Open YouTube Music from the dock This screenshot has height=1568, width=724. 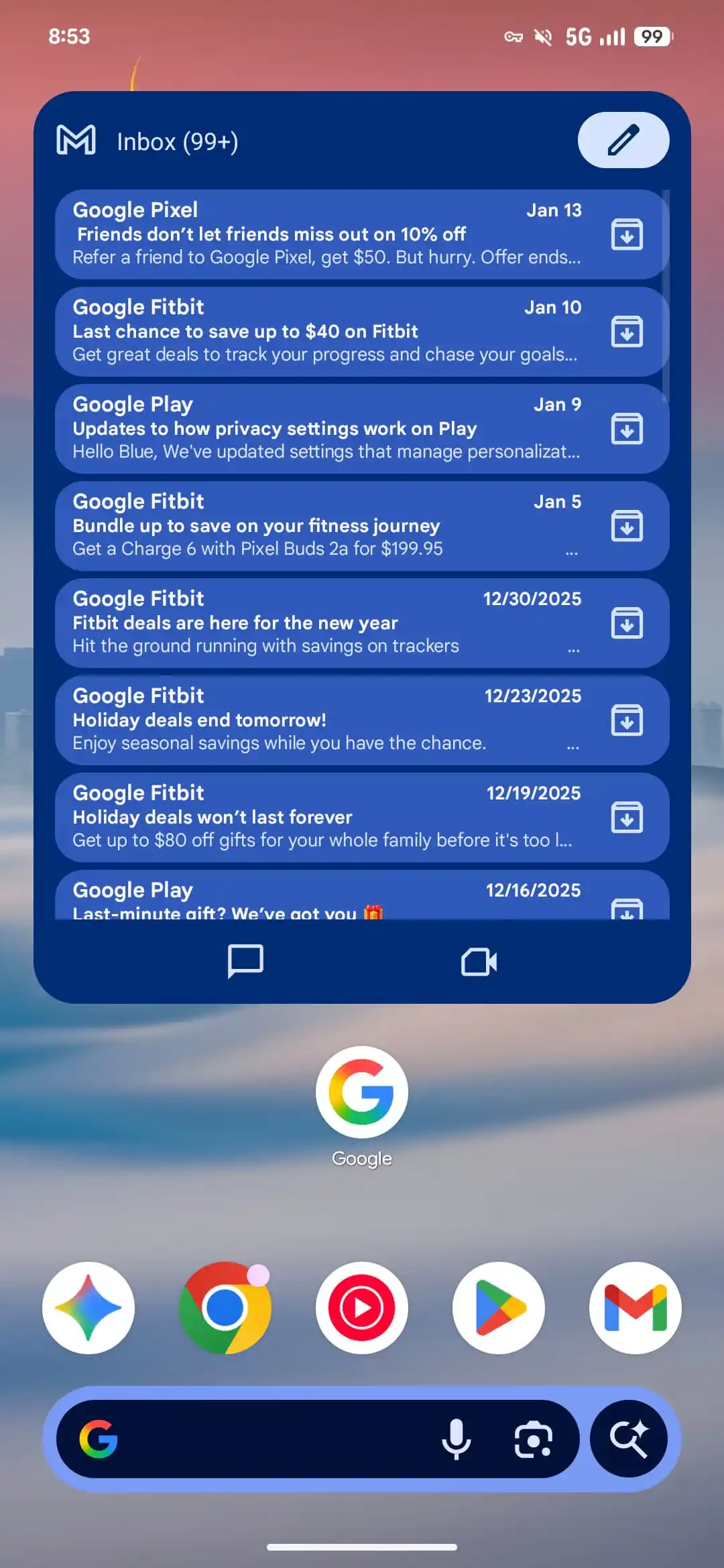tap(362, 1307)
